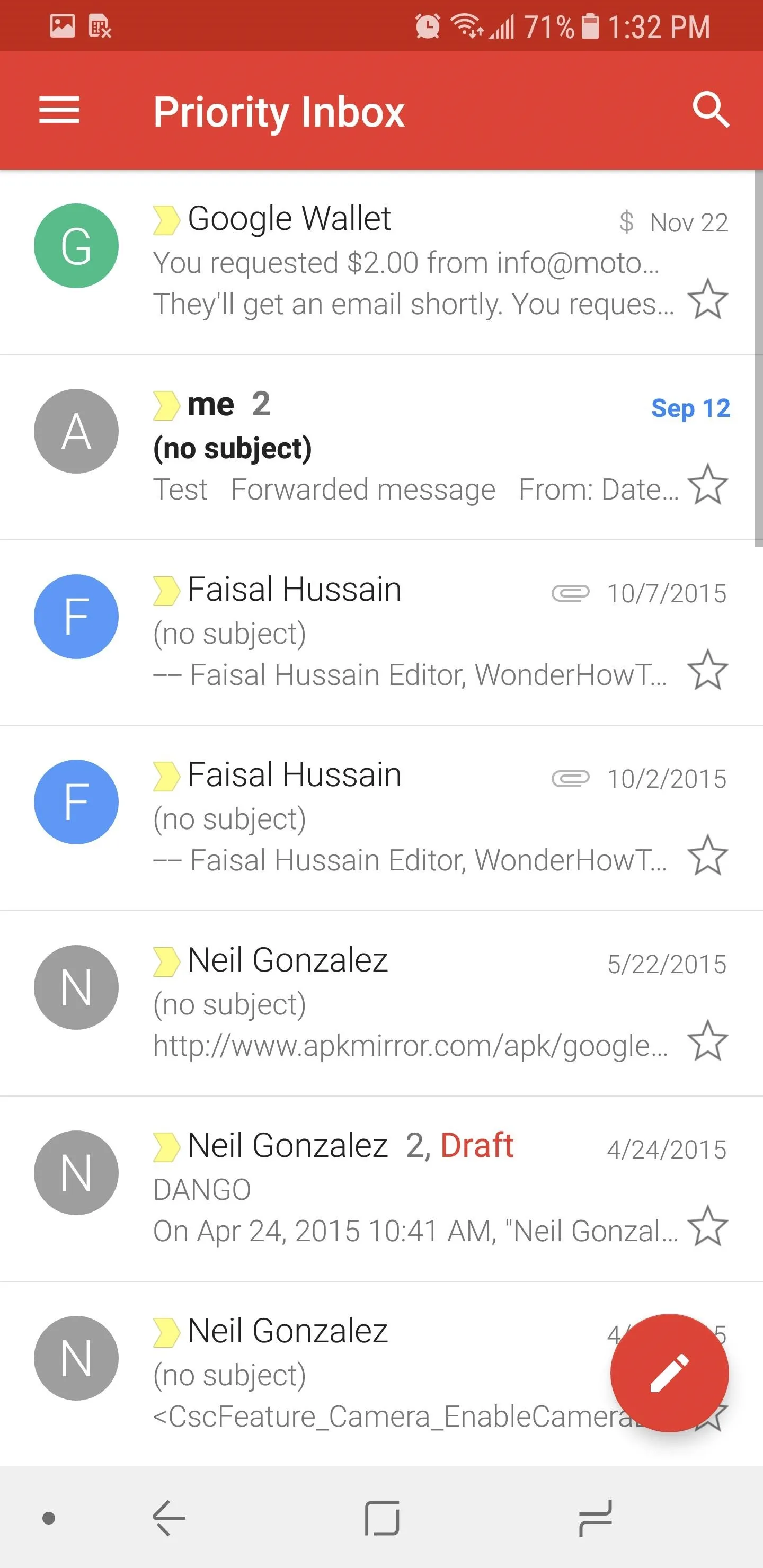Open the Google Wallet email
The height and width of the screenshot is (1568, 763).
click(x=381, y=262)
